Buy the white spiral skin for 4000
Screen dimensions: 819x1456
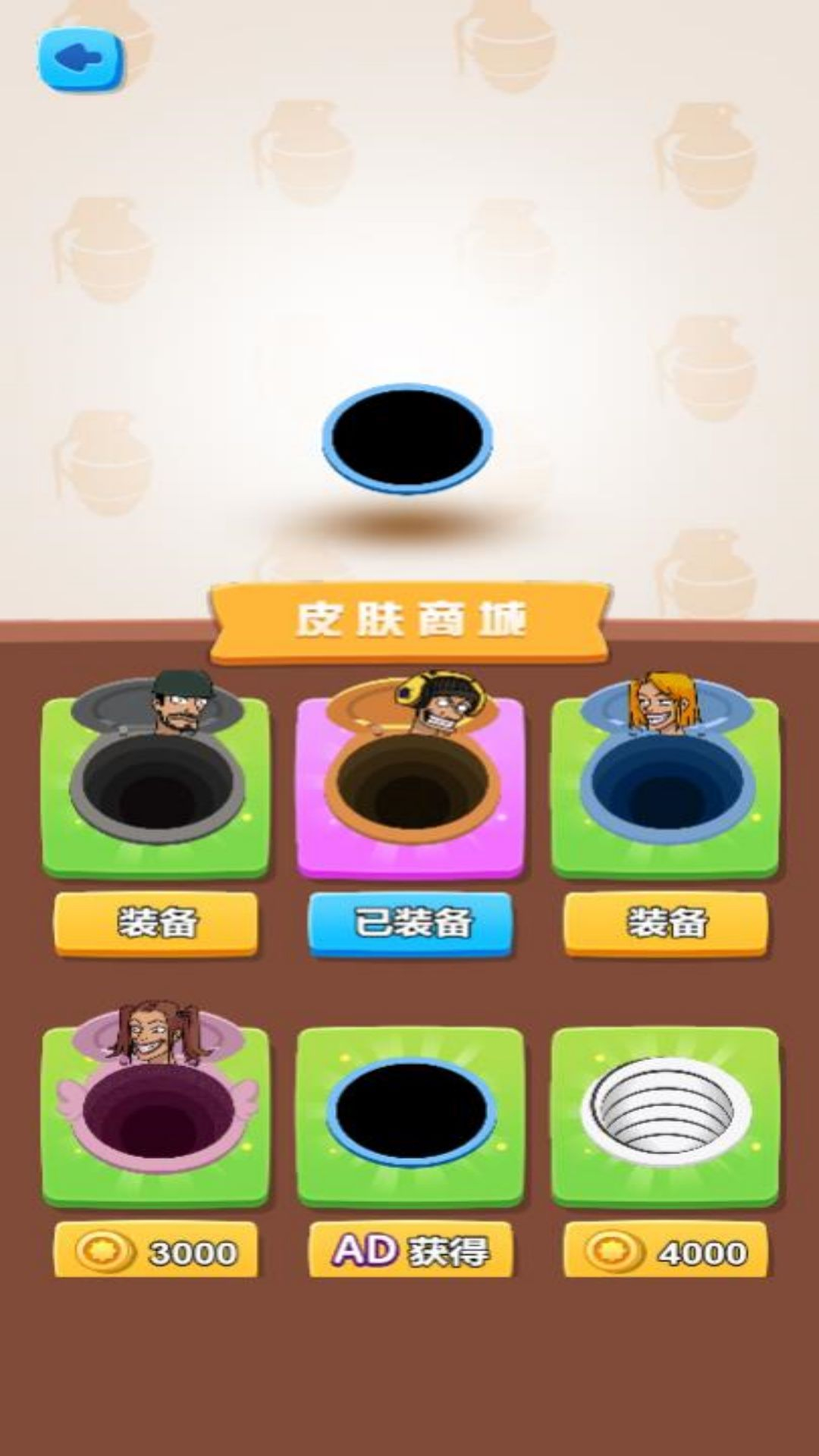pyautogui.click(x=665, y=1251)
